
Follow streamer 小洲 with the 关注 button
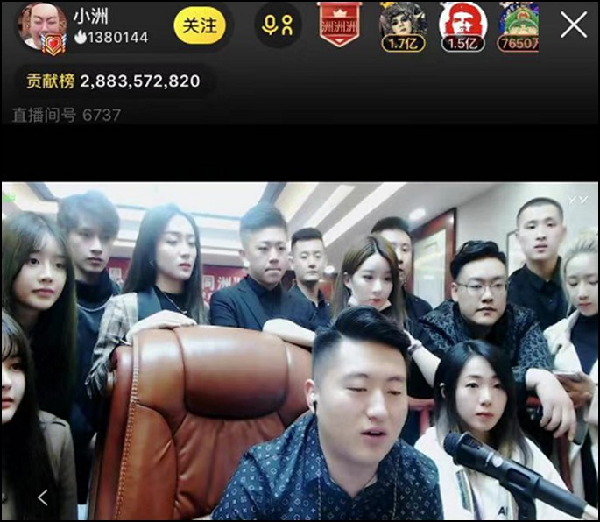coord(200,26)
